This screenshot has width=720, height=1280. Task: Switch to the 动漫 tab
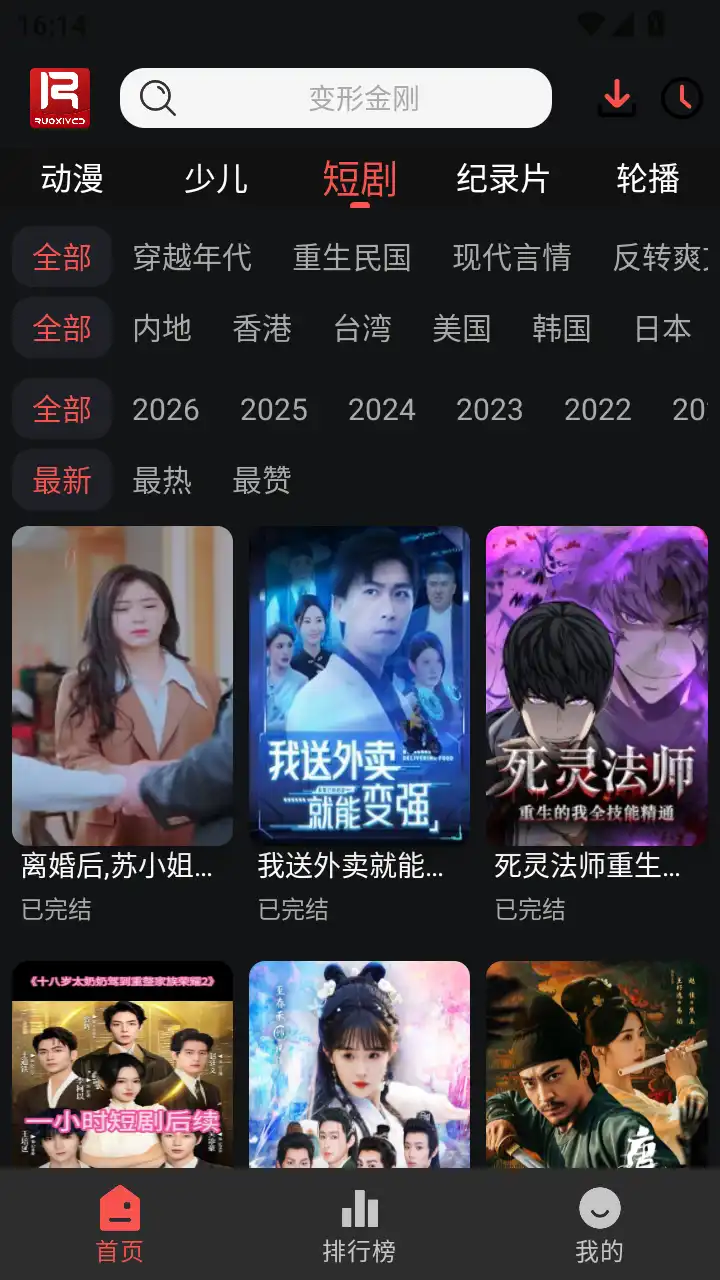(71, 177)
